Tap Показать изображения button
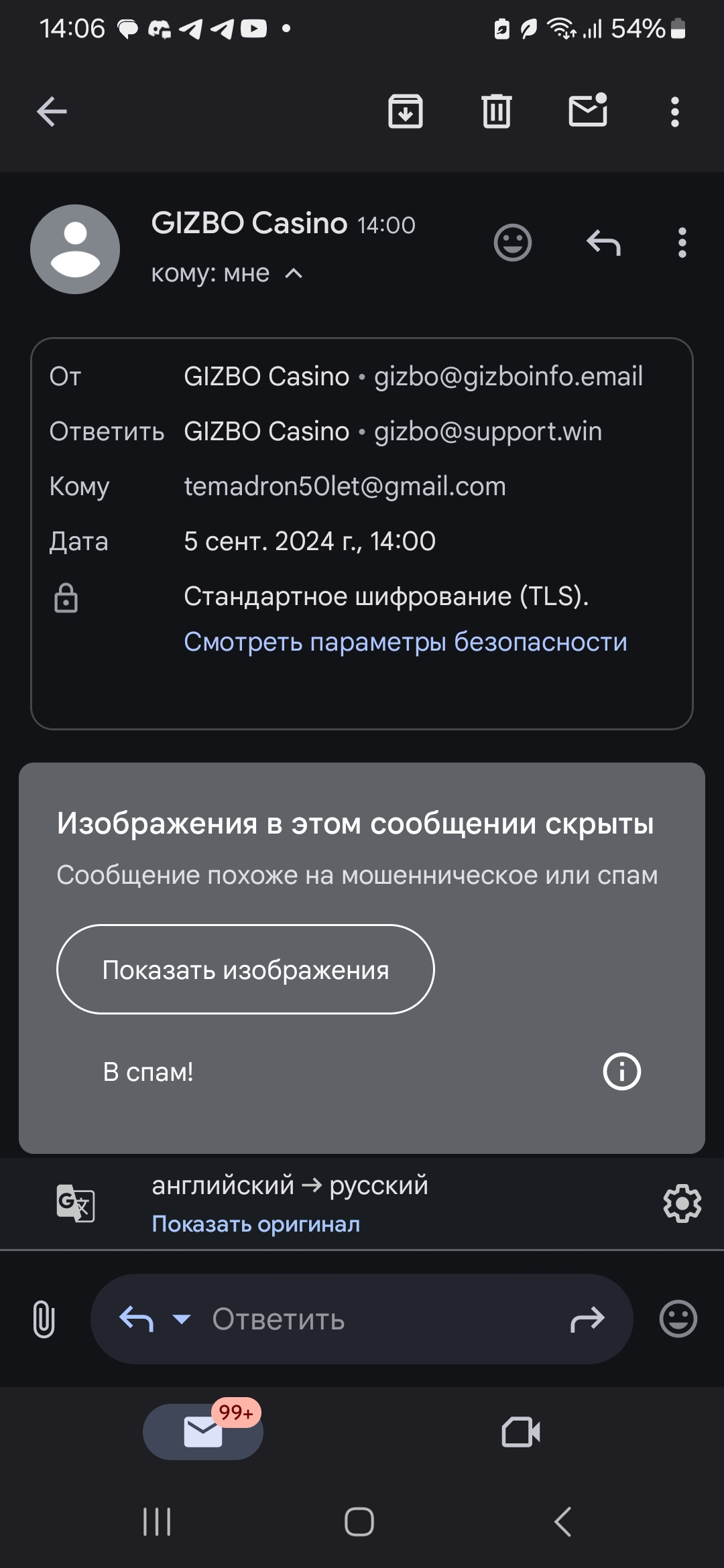This screenshot has height=1568, width=724. pos(245,970)
